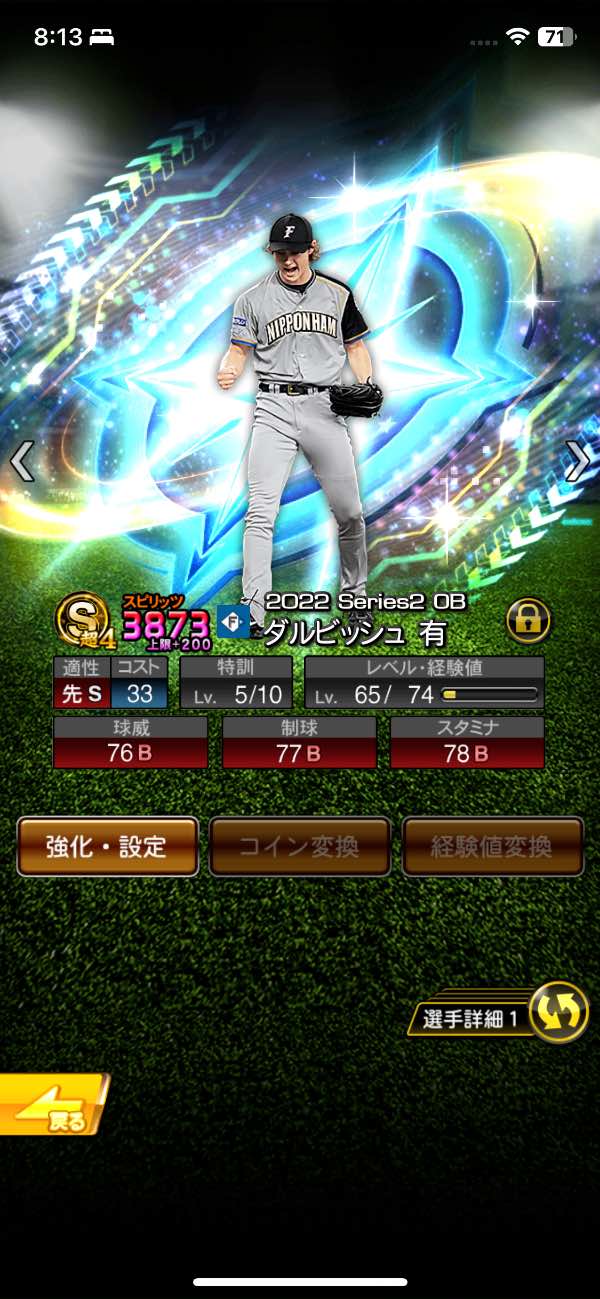Screen dimensions: 600x1299
Task: Toggle the player lock icon
Action: point(529,621)
